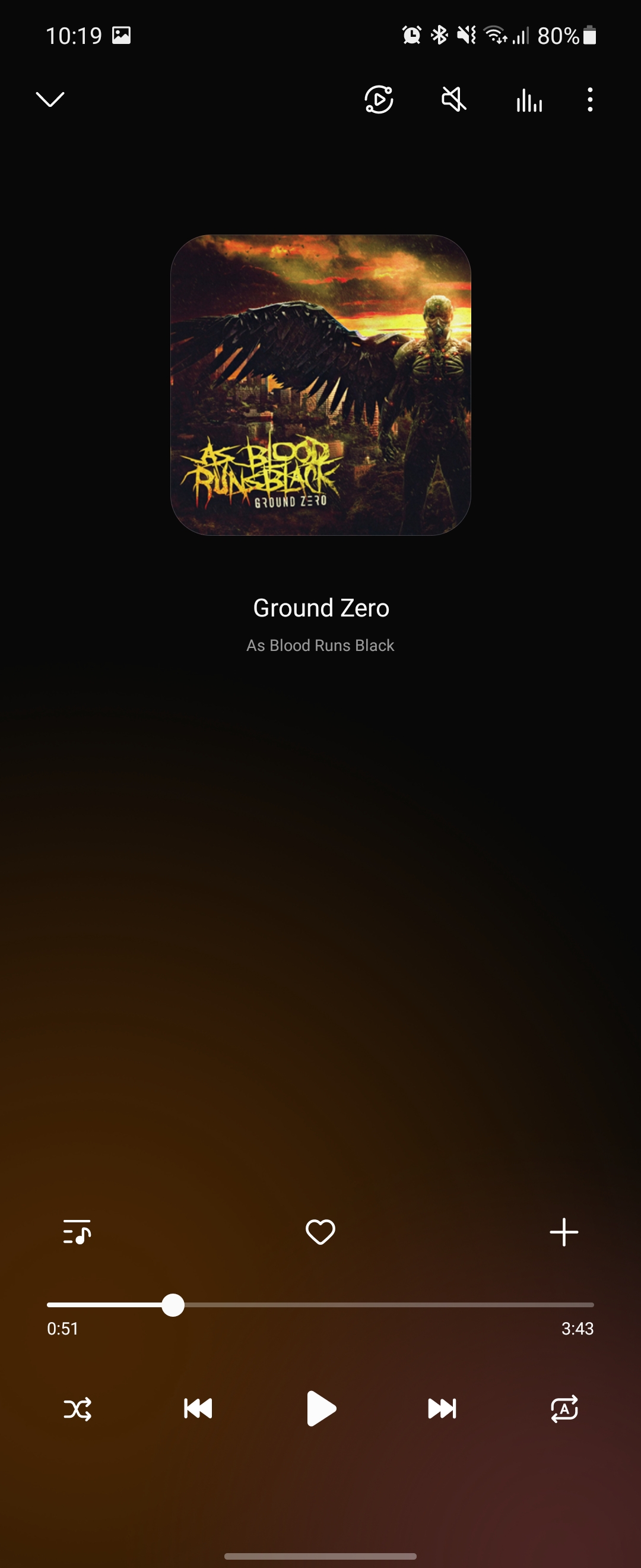Image resolution: width=641 pixels, height=1568 pixels.
Task: Play the song Ground Zero
Action: tap(320, 1408)
